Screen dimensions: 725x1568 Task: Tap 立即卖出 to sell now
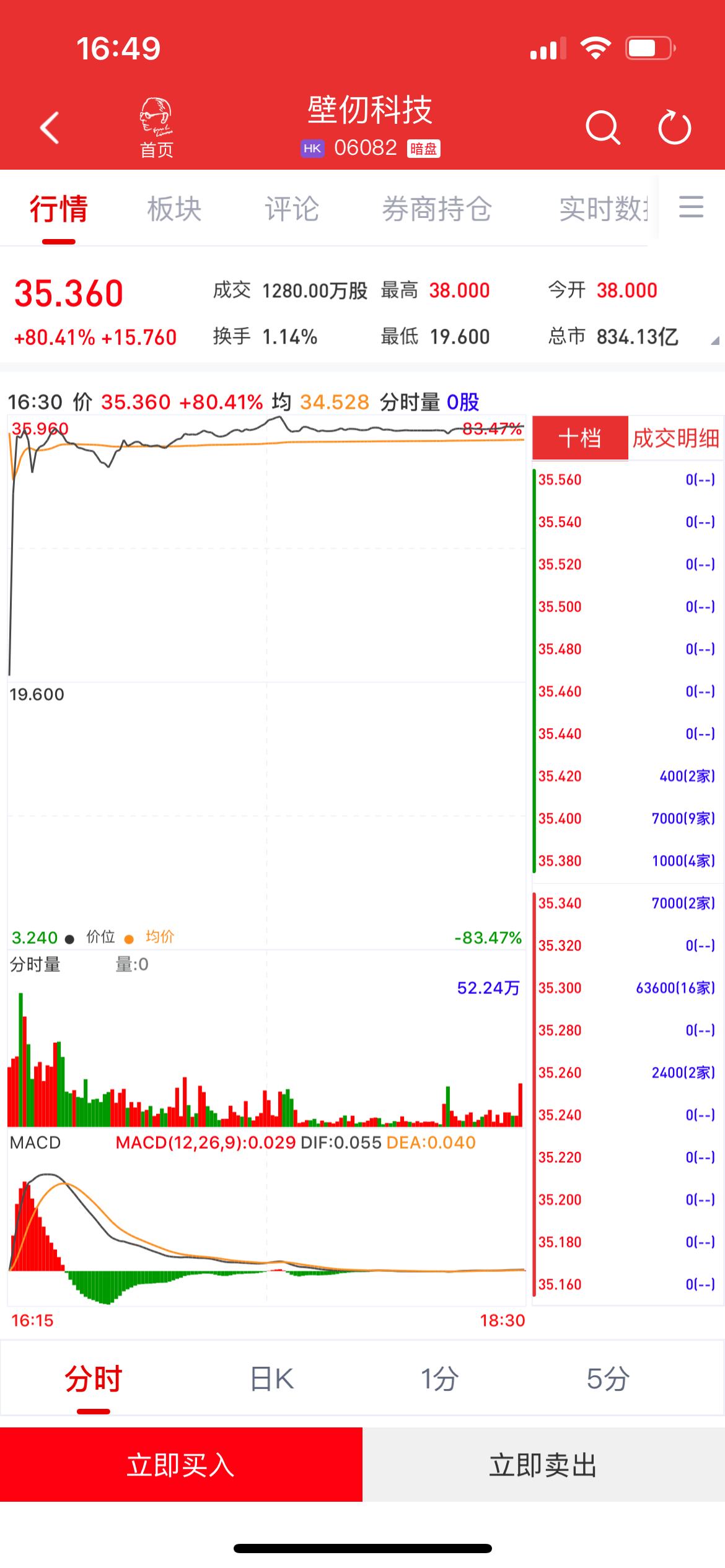click(x=543, y=1465)
